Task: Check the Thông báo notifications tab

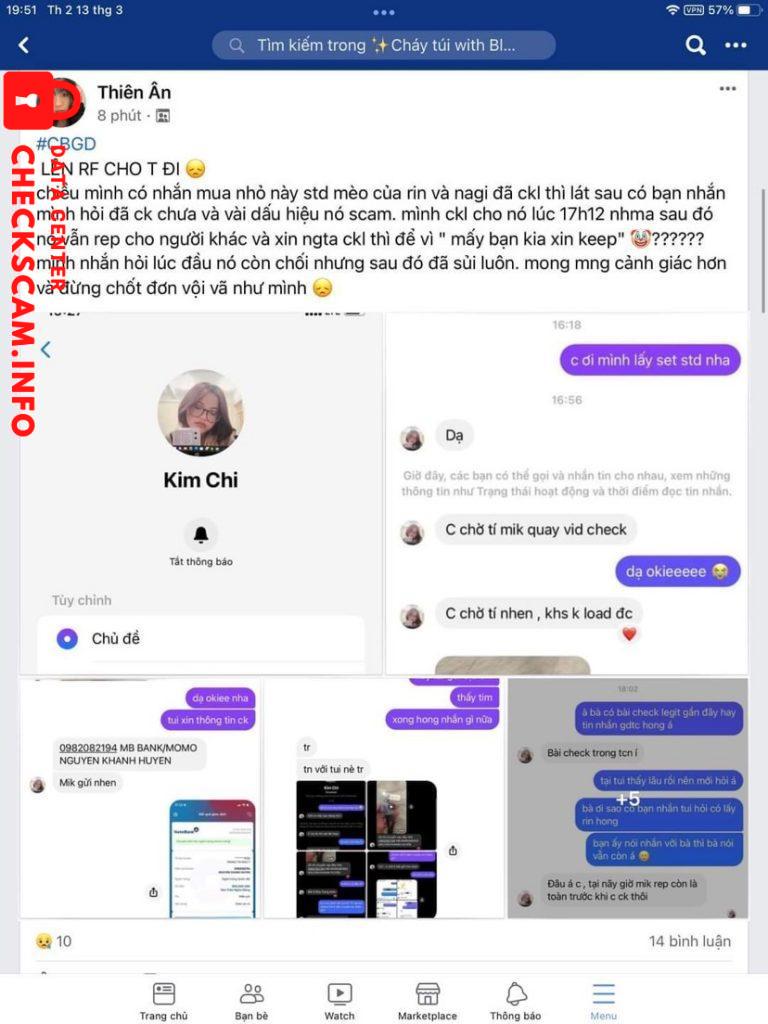Action: point(515,1000)
